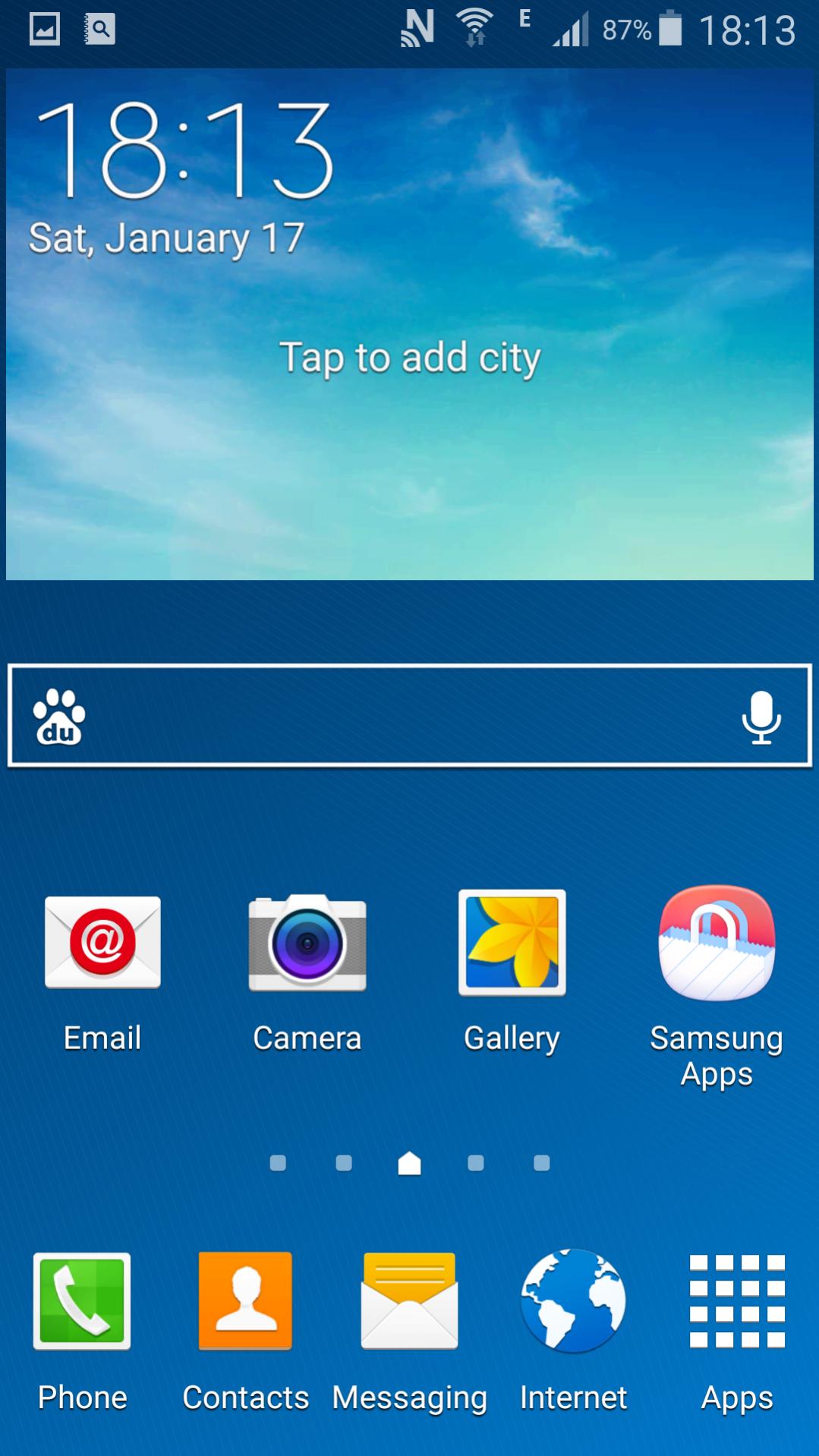Tap to add city in weather widget

[x=409, y=358]
